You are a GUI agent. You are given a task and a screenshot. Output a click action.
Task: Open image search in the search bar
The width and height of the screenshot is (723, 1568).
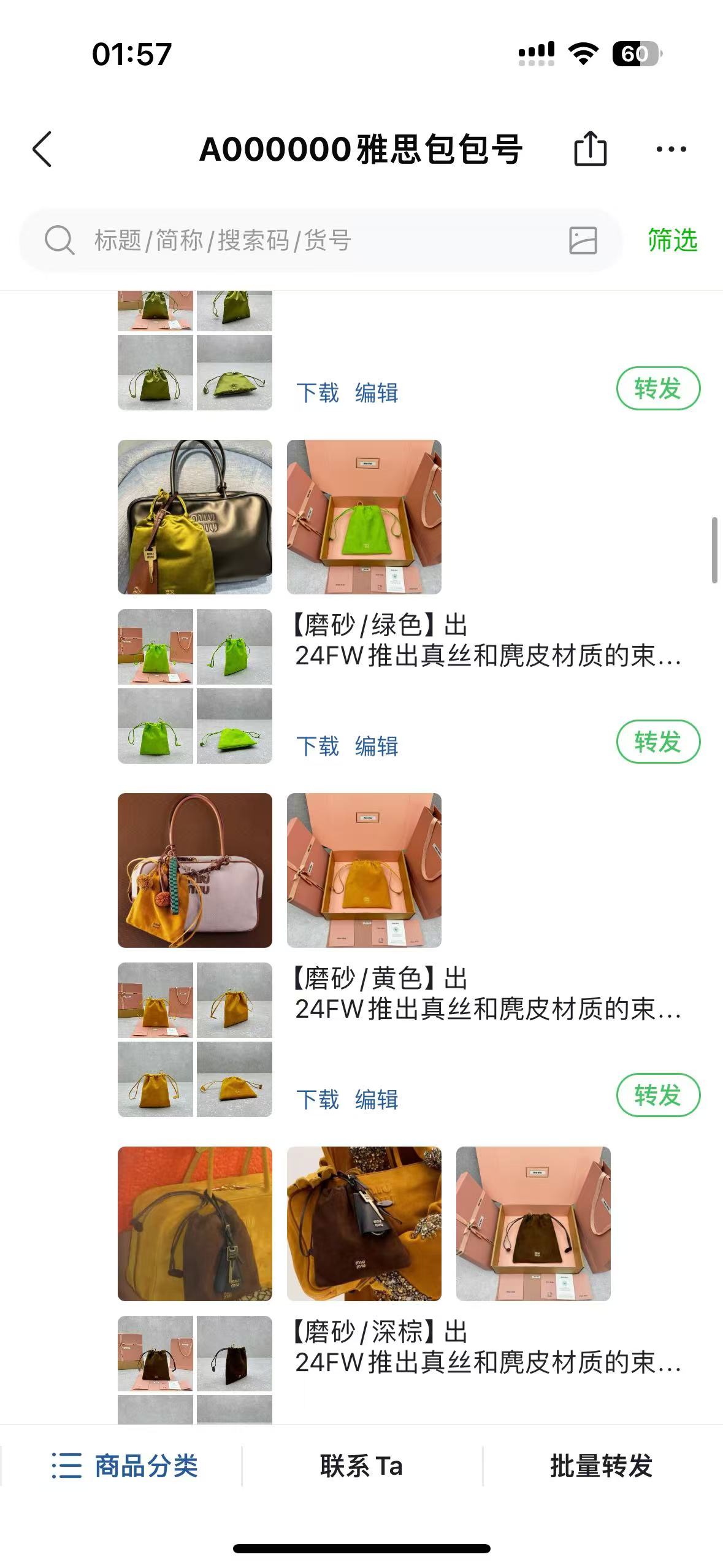point(583,240)
